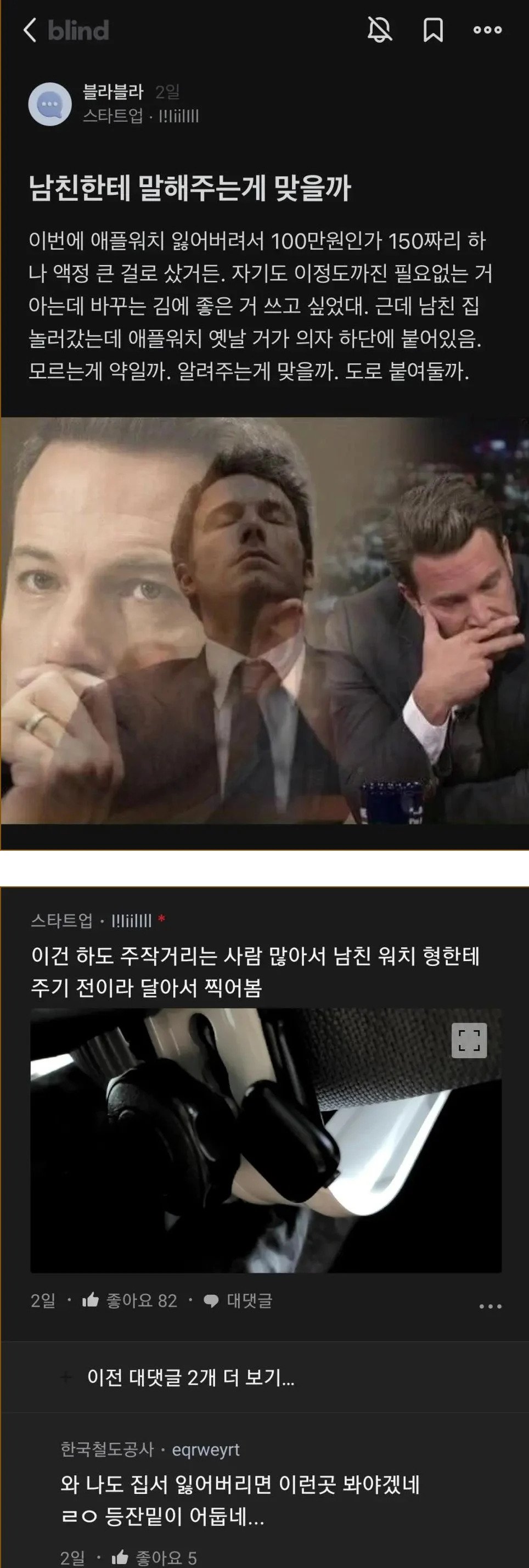
Task: Open the post overflow menu
Action: [x=487, y=29]
